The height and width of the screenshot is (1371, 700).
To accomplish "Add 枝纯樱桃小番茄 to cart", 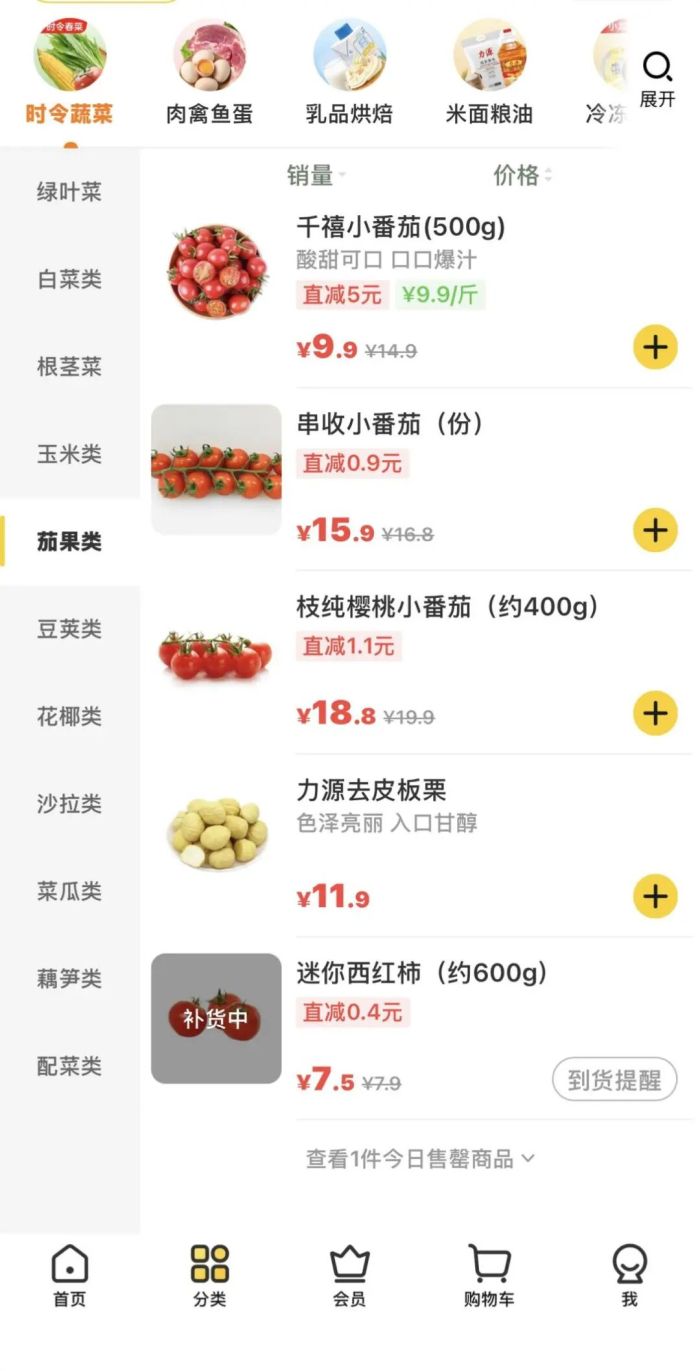I will click(x=655, y=713).
